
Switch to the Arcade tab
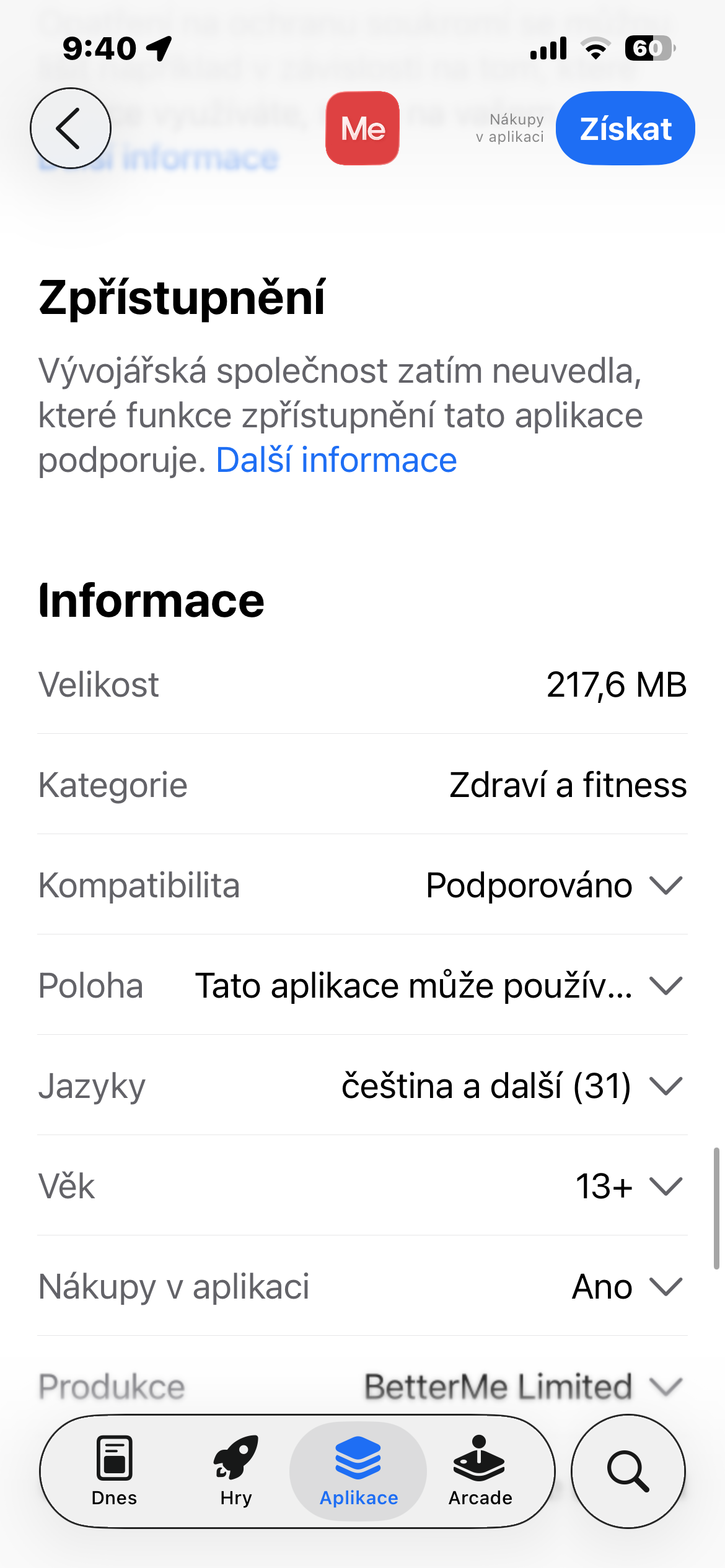pyautogui.click(x=480, y=1470)
